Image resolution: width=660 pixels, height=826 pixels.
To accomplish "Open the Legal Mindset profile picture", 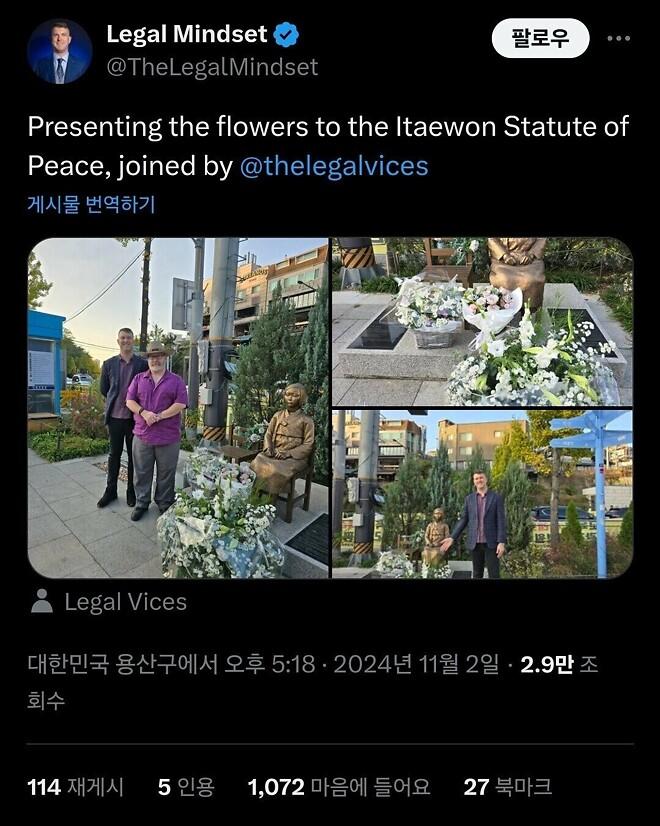I will (60, 51).
